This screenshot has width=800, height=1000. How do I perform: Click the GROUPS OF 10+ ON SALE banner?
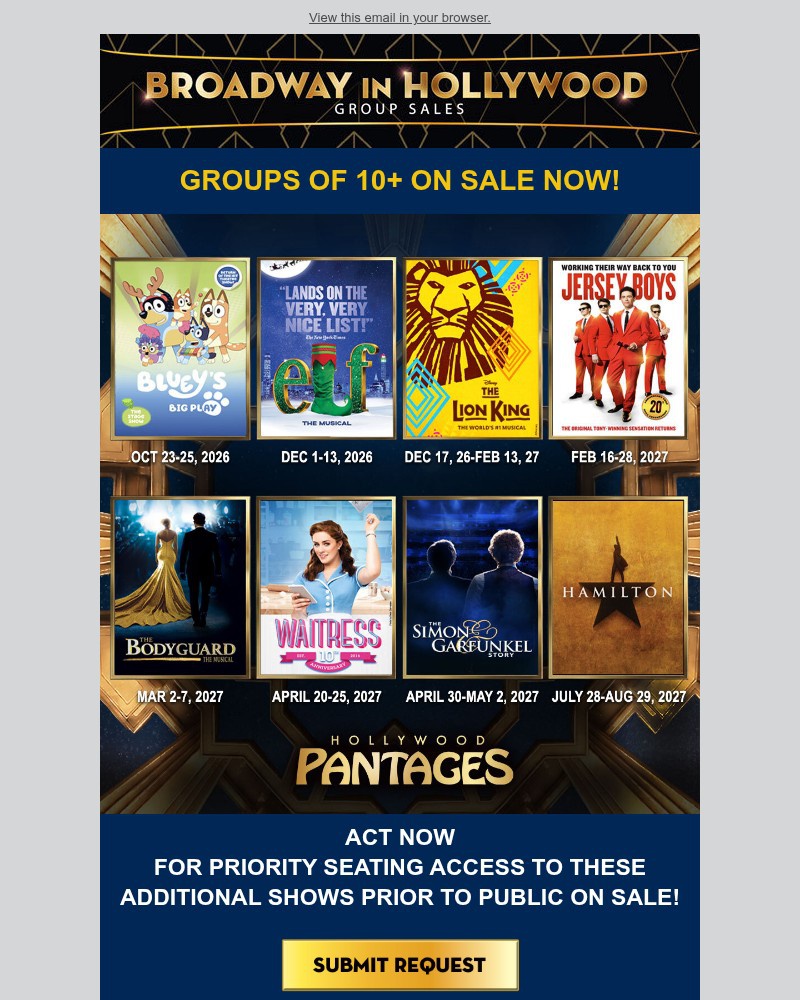(400, 180)
